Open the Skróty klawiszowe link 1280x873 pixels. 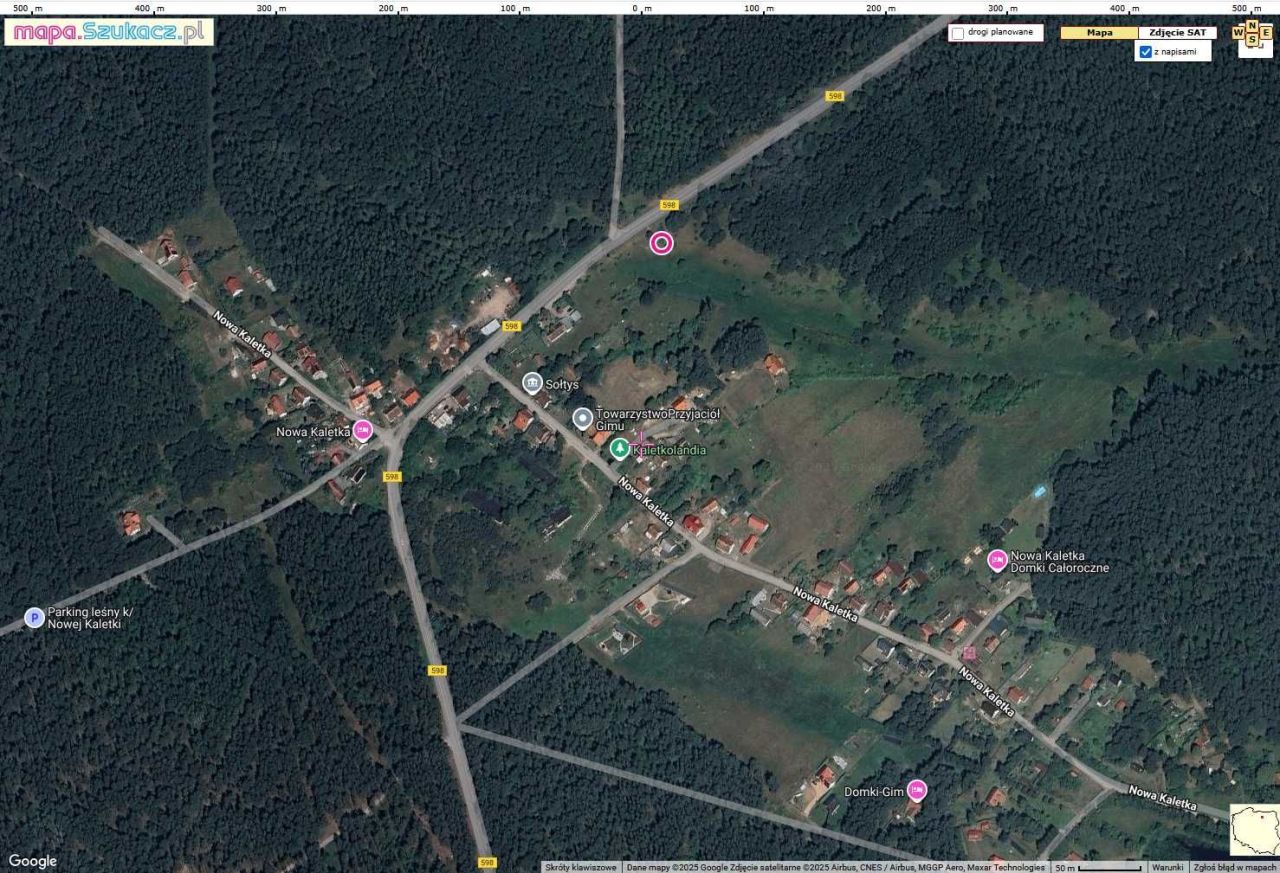pyautogui.click(x=581, y=867)
